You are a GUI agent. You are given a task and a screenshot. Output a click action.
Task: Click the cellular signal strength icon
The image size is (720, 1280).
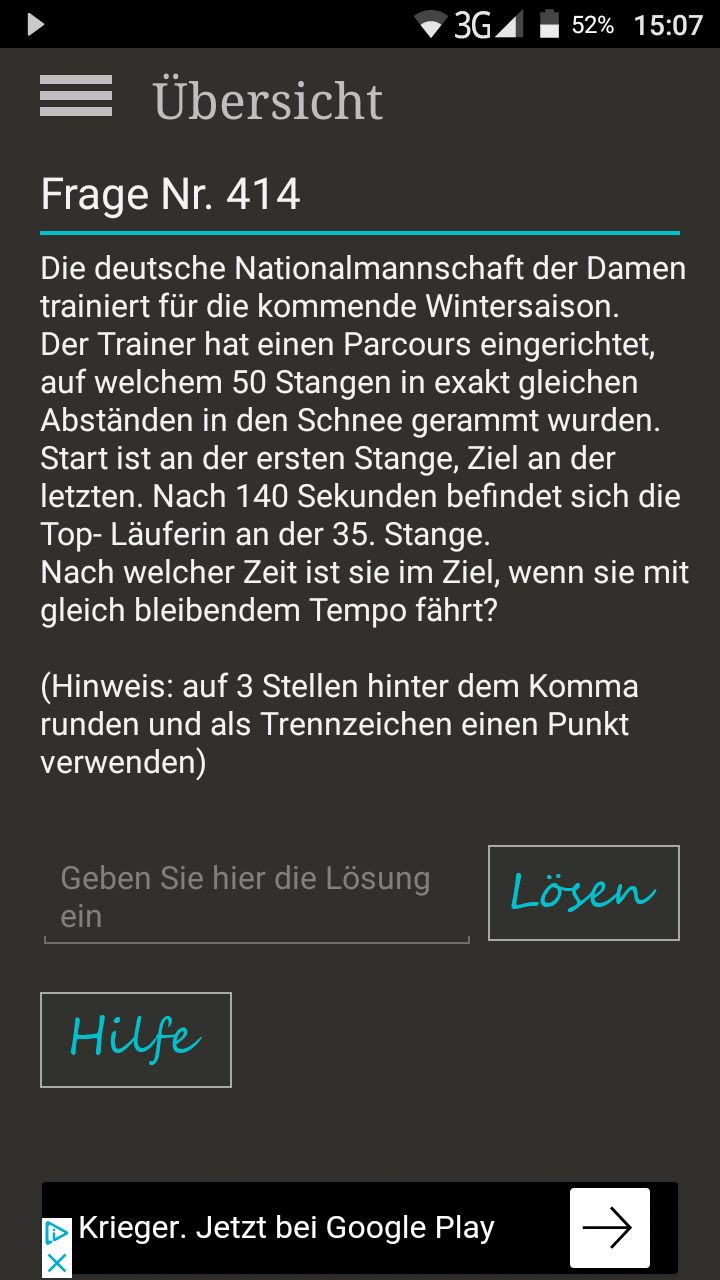[510, 24]
